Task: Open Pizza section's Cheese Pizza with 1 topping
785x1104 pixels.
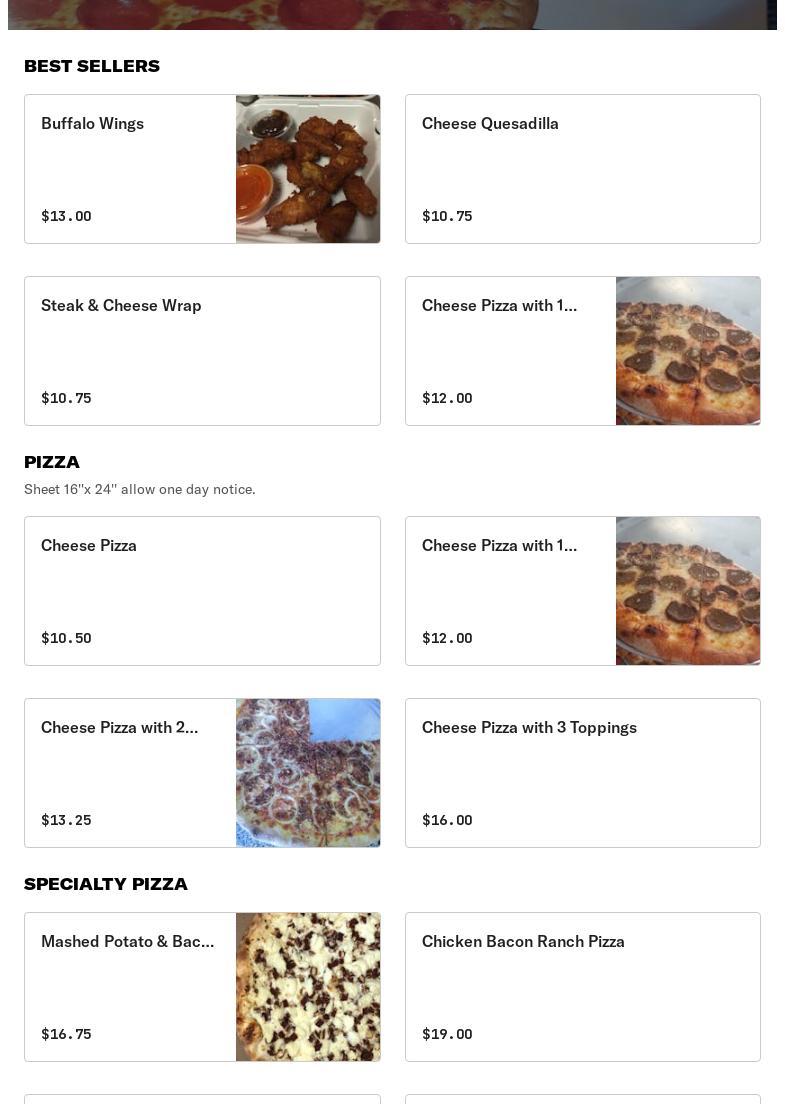Action: [x=582, y=591]
